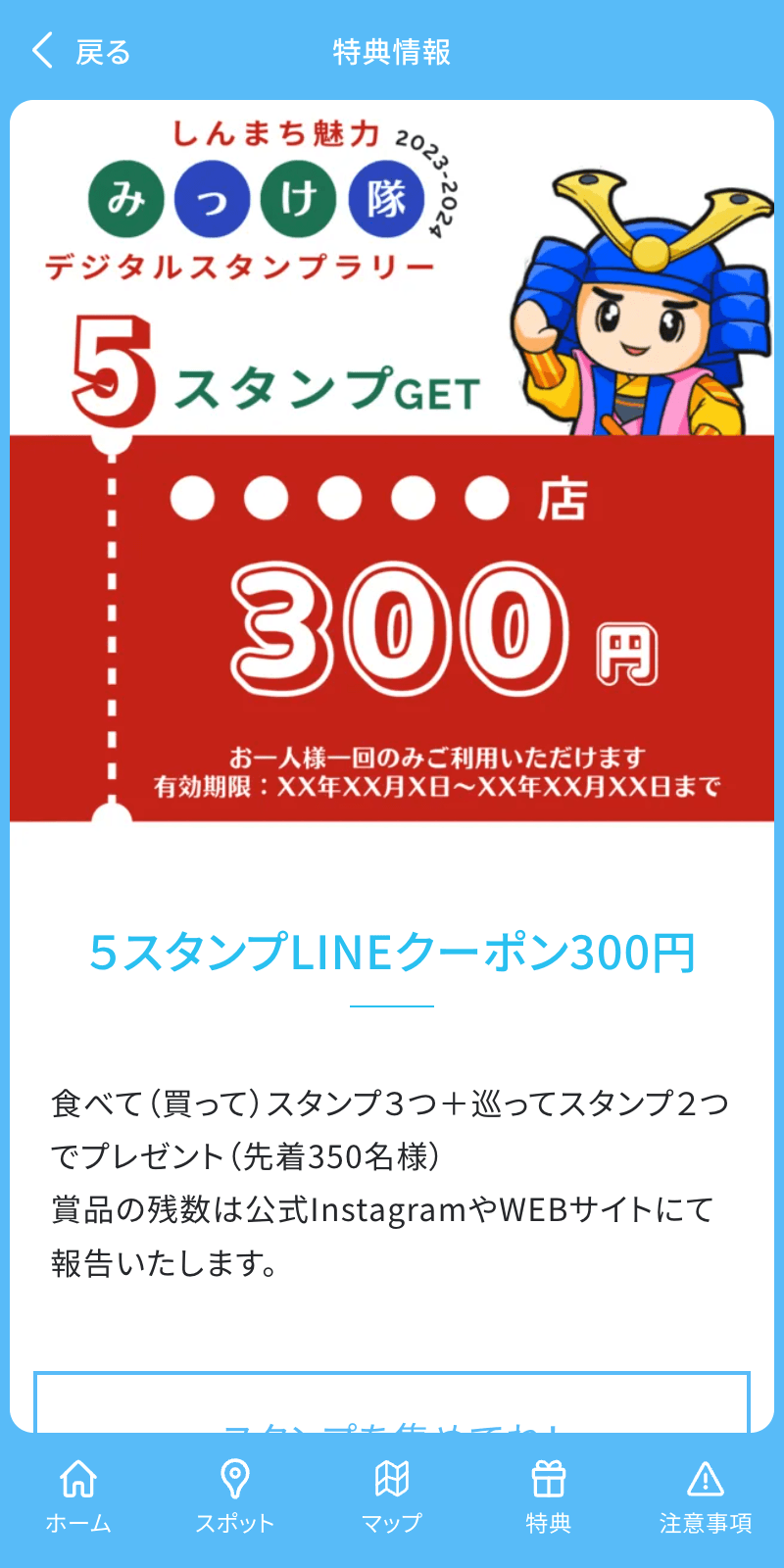The height and width of the screenshot is (1568, 784).
Task: View 注意事項 notes
Action: (x=706, y=1496)
